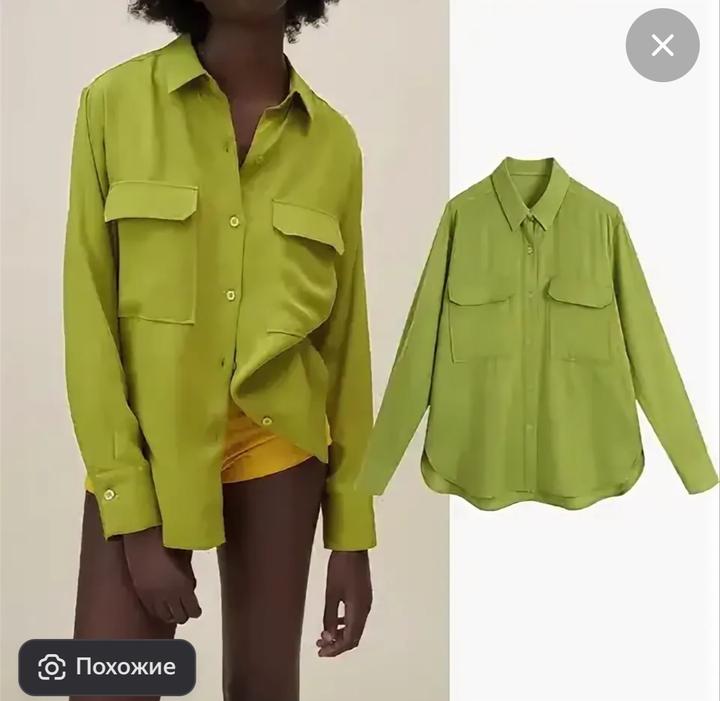The height and width of the screenshot is (701, 720).
Task: Find similar images with Похожие
Action: pos(107,667)
